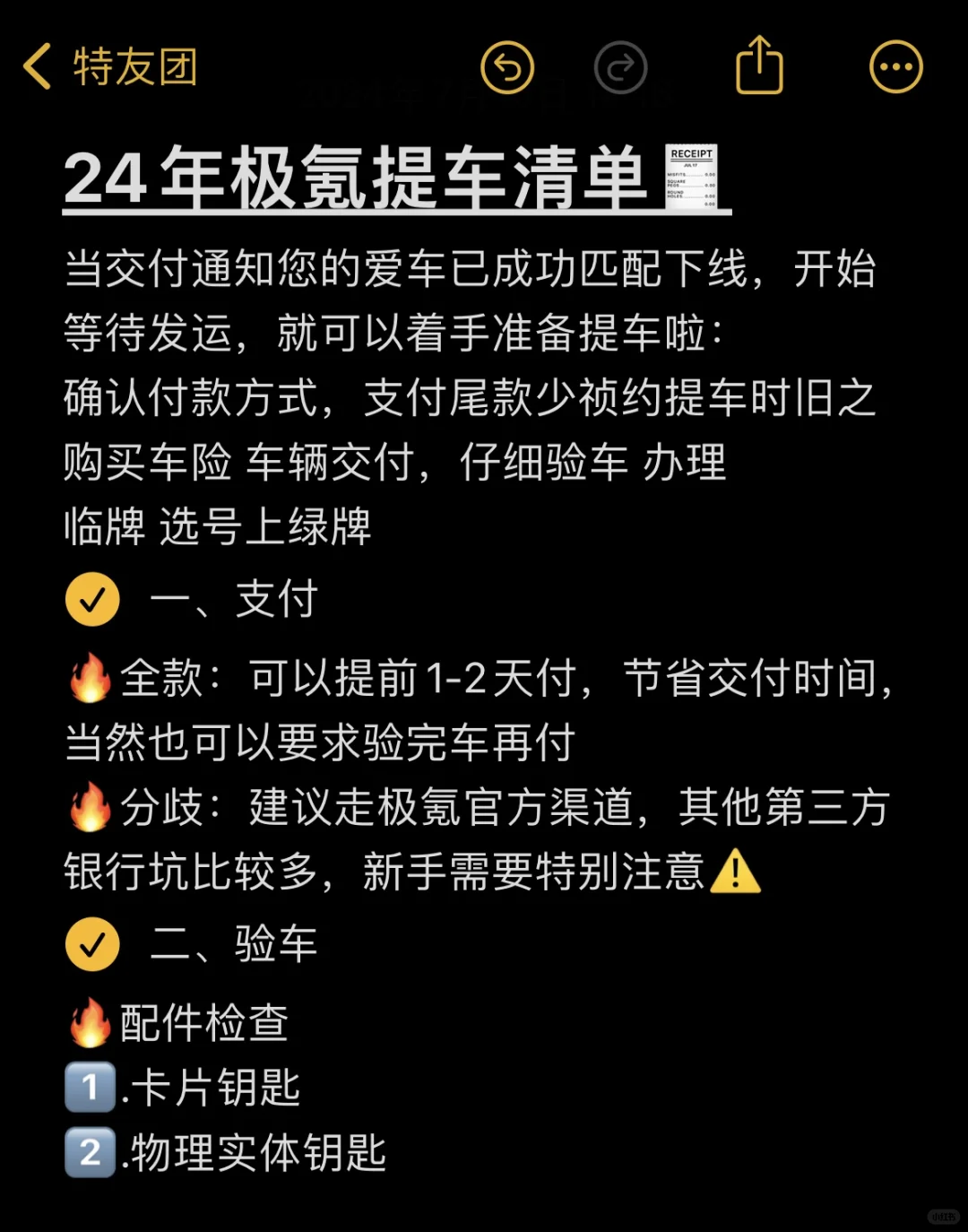Tap the number 1 badge before 卡片钥匙
The image size is (968, 1232).
click(90, 1088)
